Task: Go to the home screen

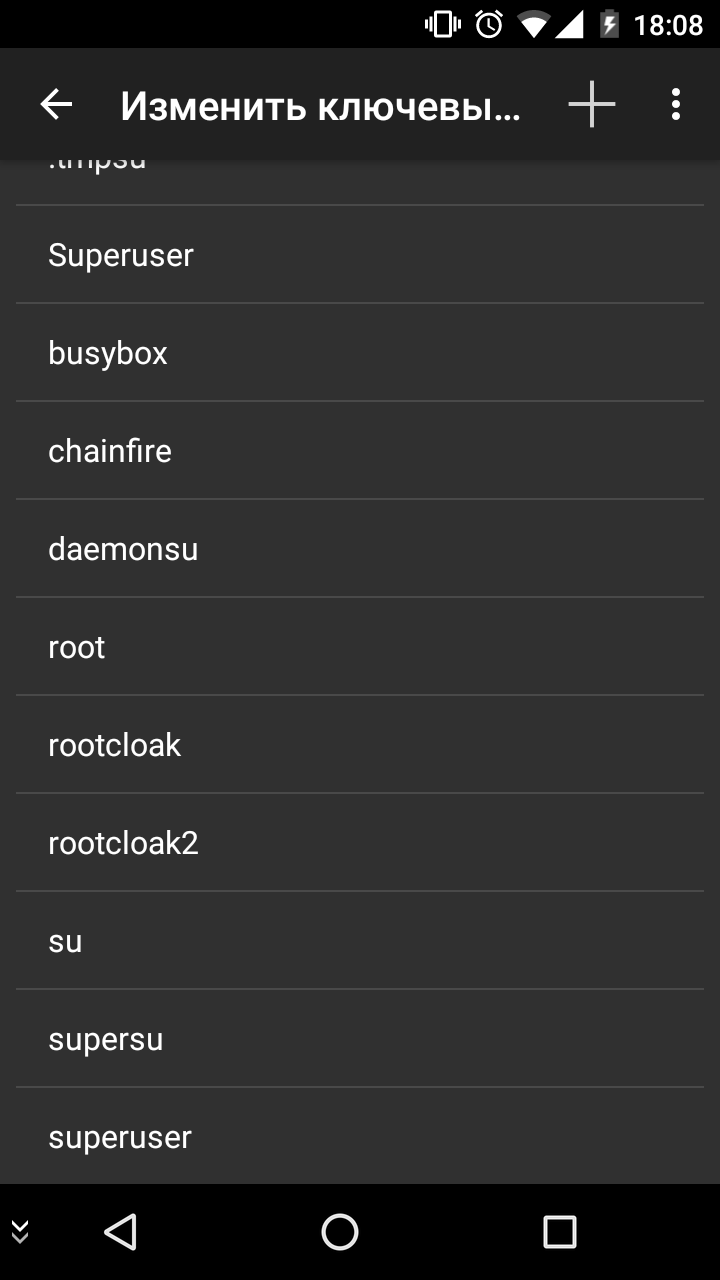Action: (x=340, y=1232)
